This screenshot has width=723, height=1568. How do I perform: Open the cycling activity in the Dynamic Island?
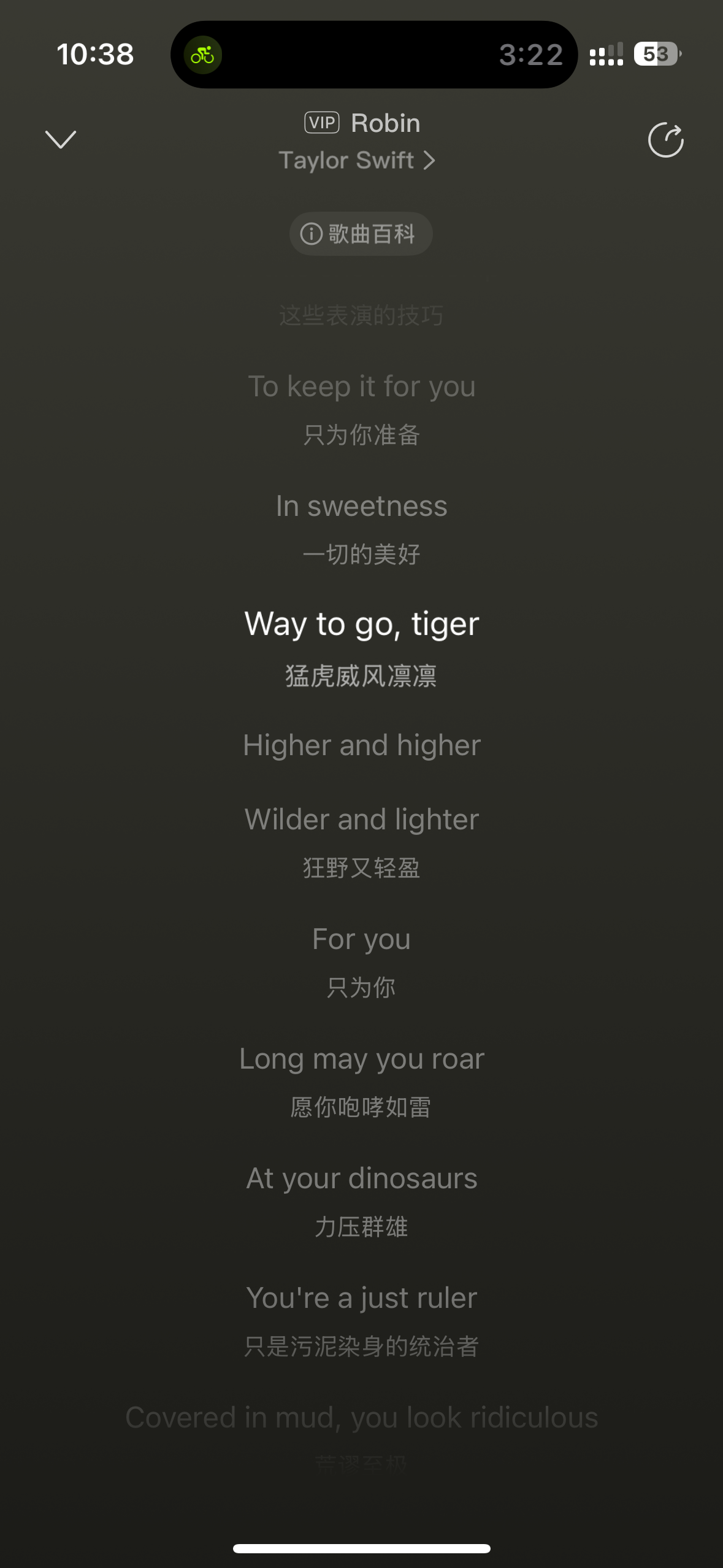pyautogui.click(x=203, y=55)
